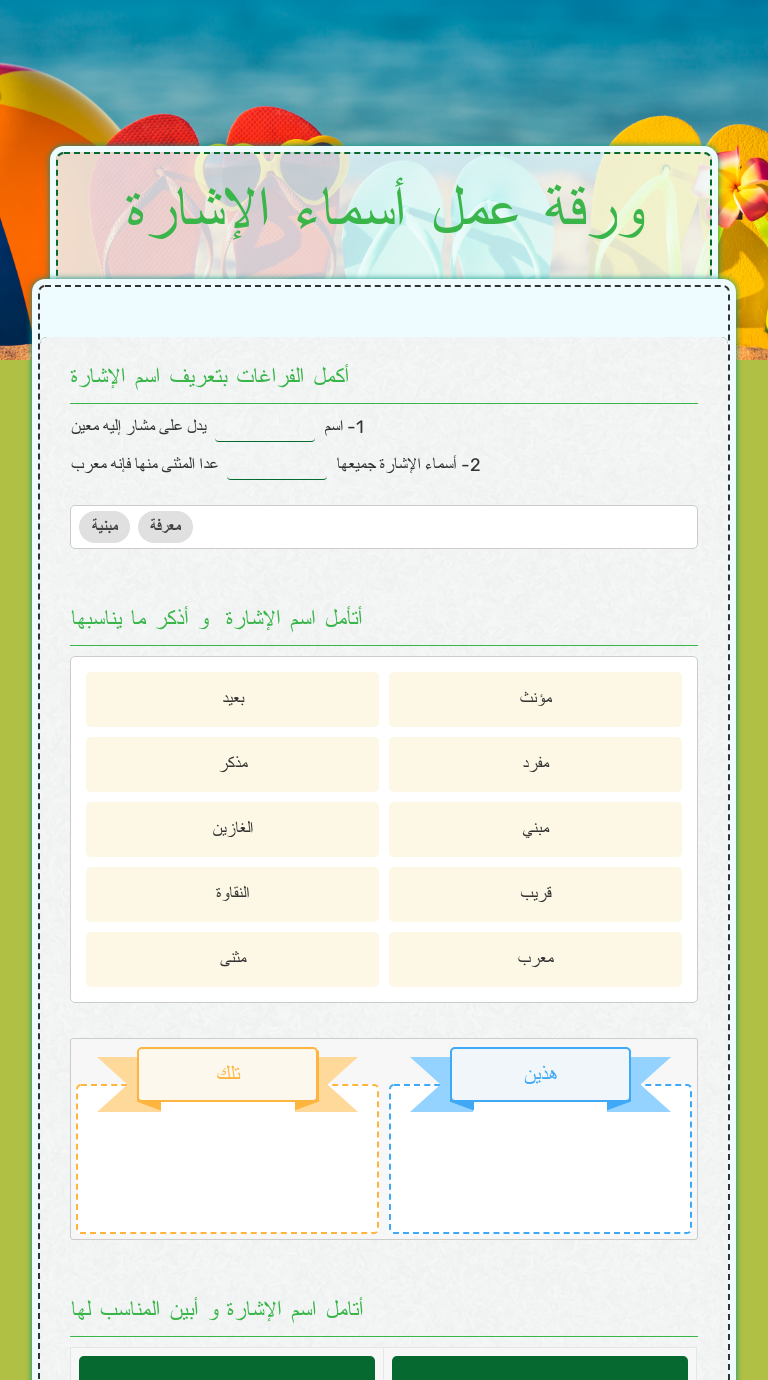Viewport: 768px width, 1380px height.
Task: Tap the first blank after اسم
Action: (265, 428)
